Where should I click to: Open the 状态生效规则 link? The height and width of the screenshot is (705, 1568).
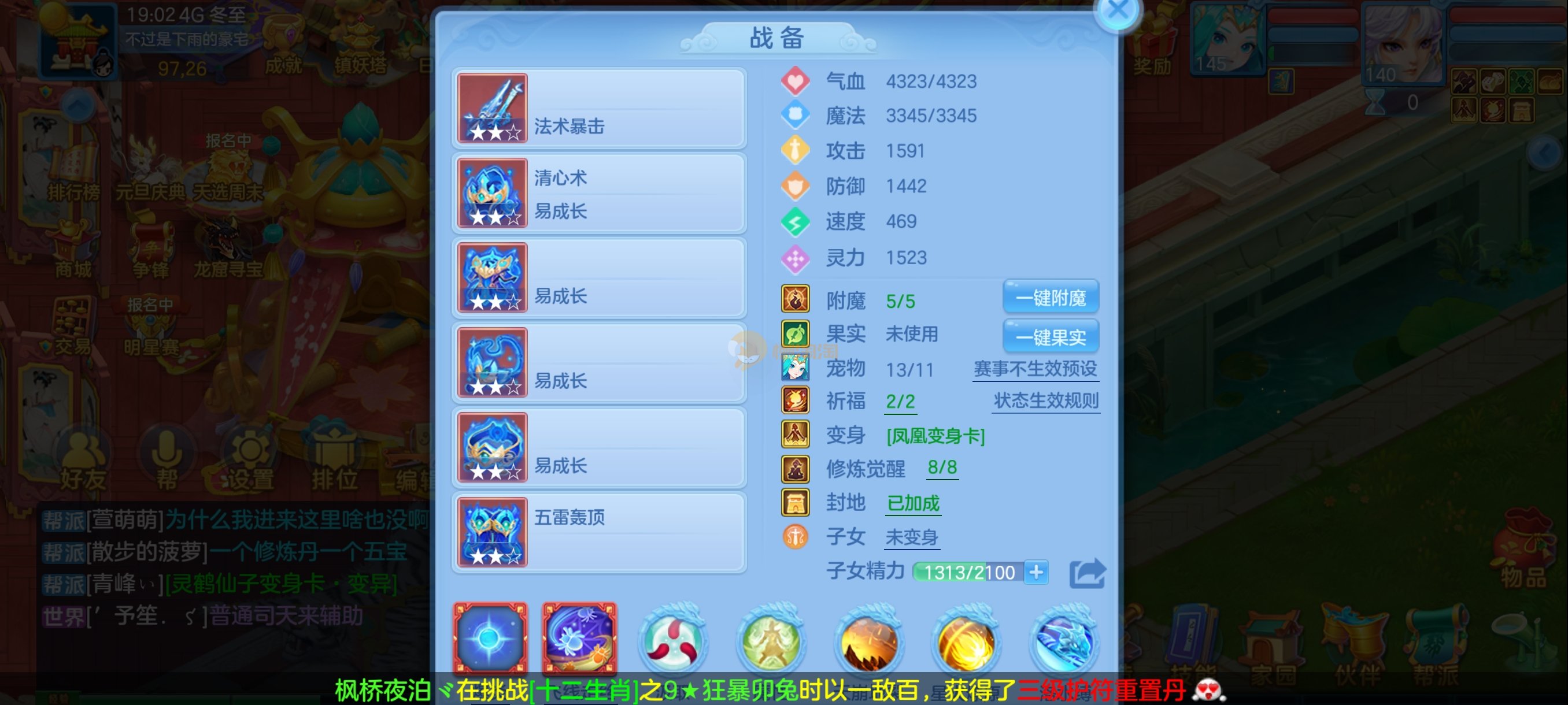click(x=1045, y=401)
